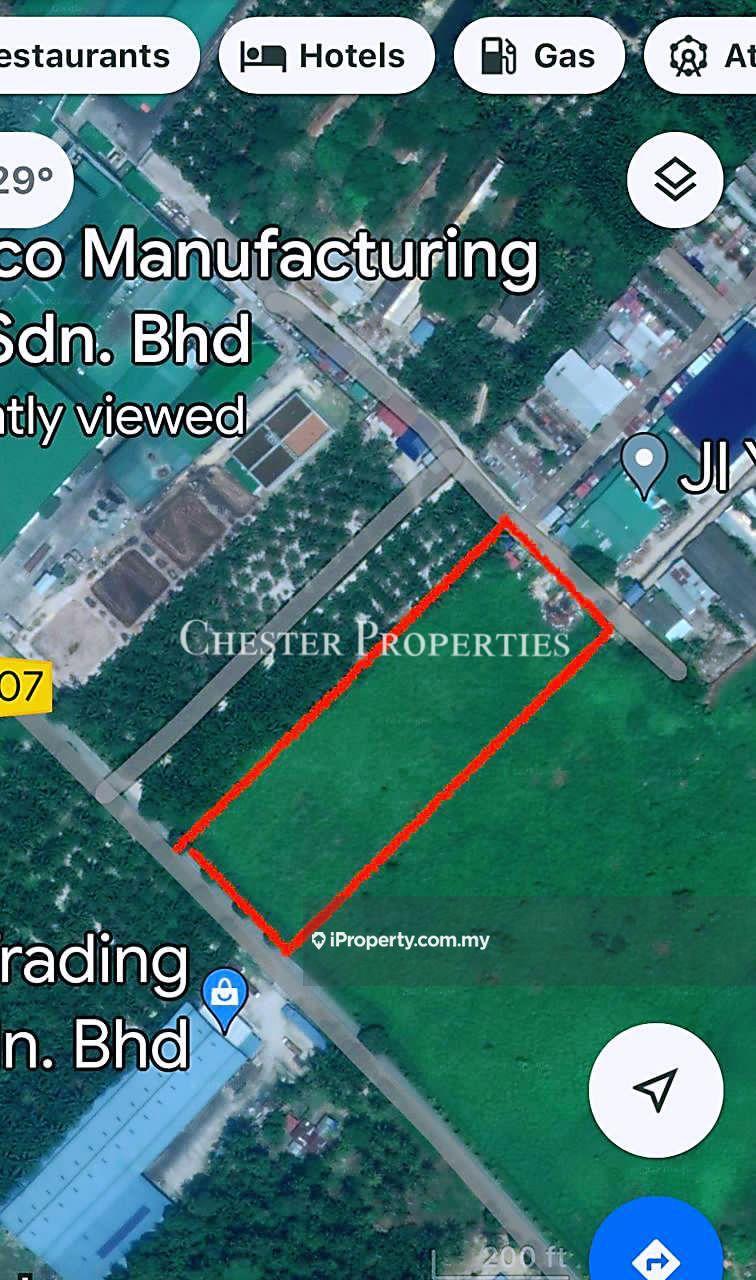Select the Hotels filter chip
Viewport: 756px width, 1280px height.
pos(326,56)
